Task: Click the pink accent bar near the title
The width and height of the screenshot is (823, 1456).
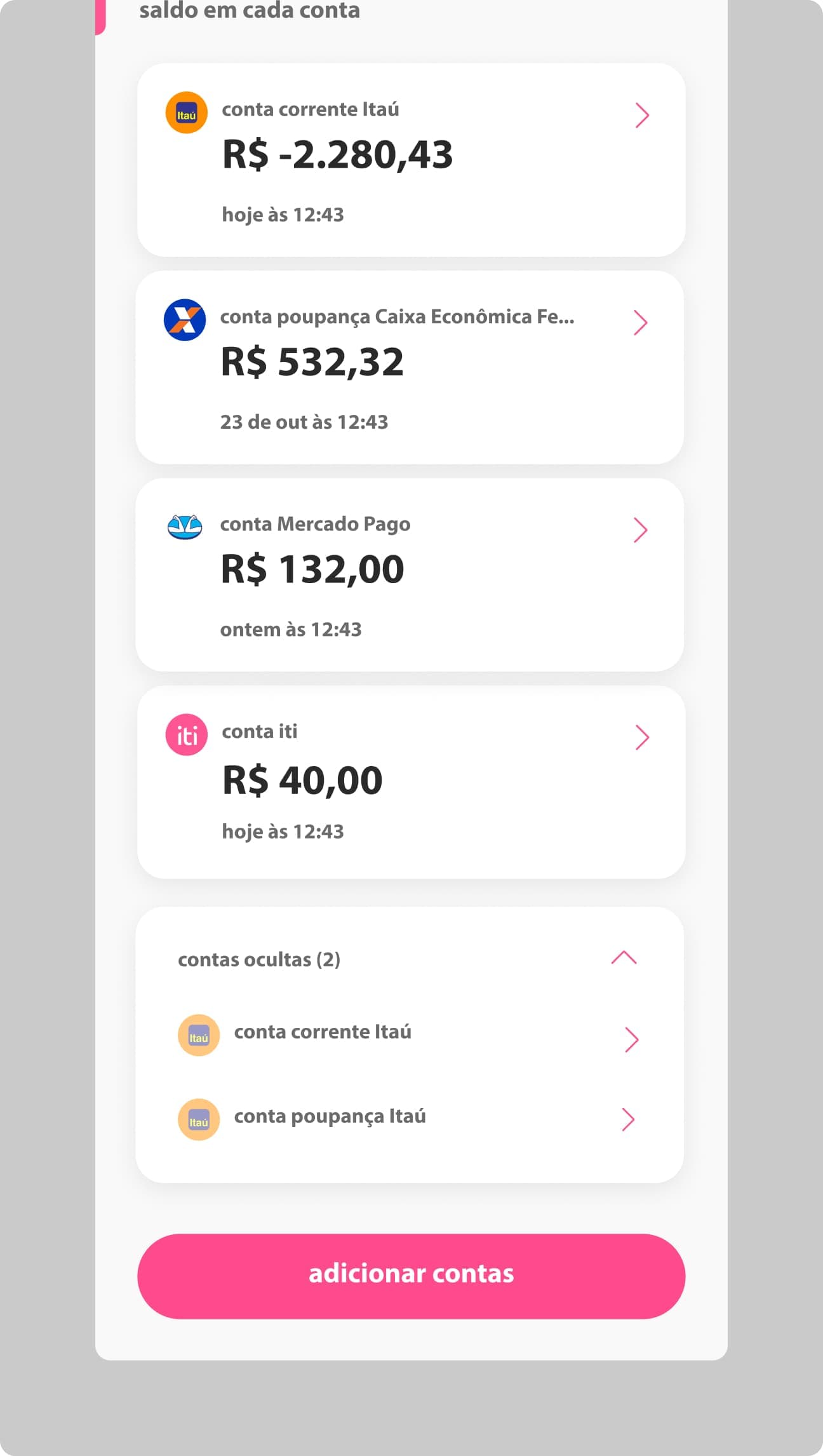Action: tap(99, 11)
